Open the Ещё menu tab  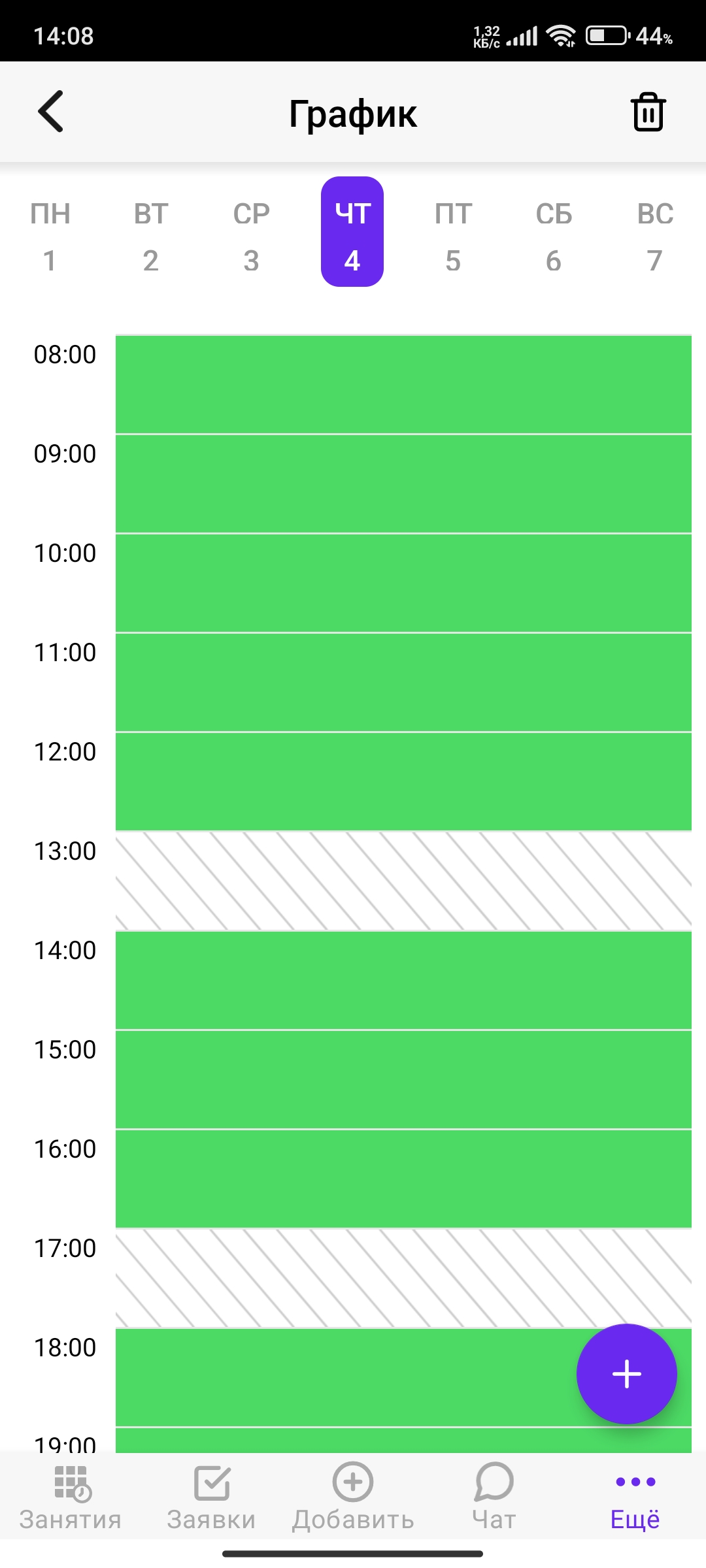(635, 1496)
